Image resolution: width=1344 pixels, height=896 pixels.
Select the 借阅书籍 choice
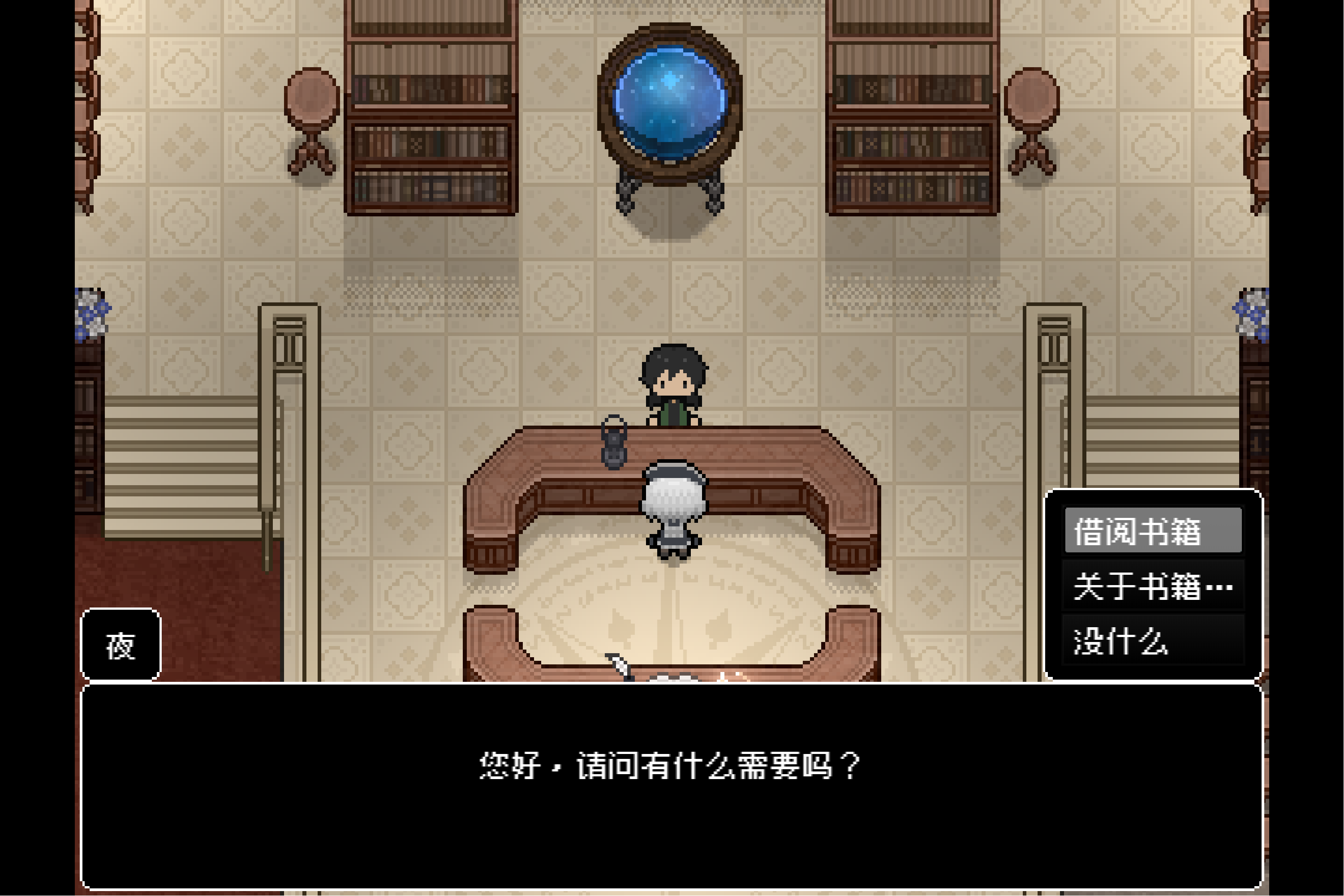(x=1153, y=531)
